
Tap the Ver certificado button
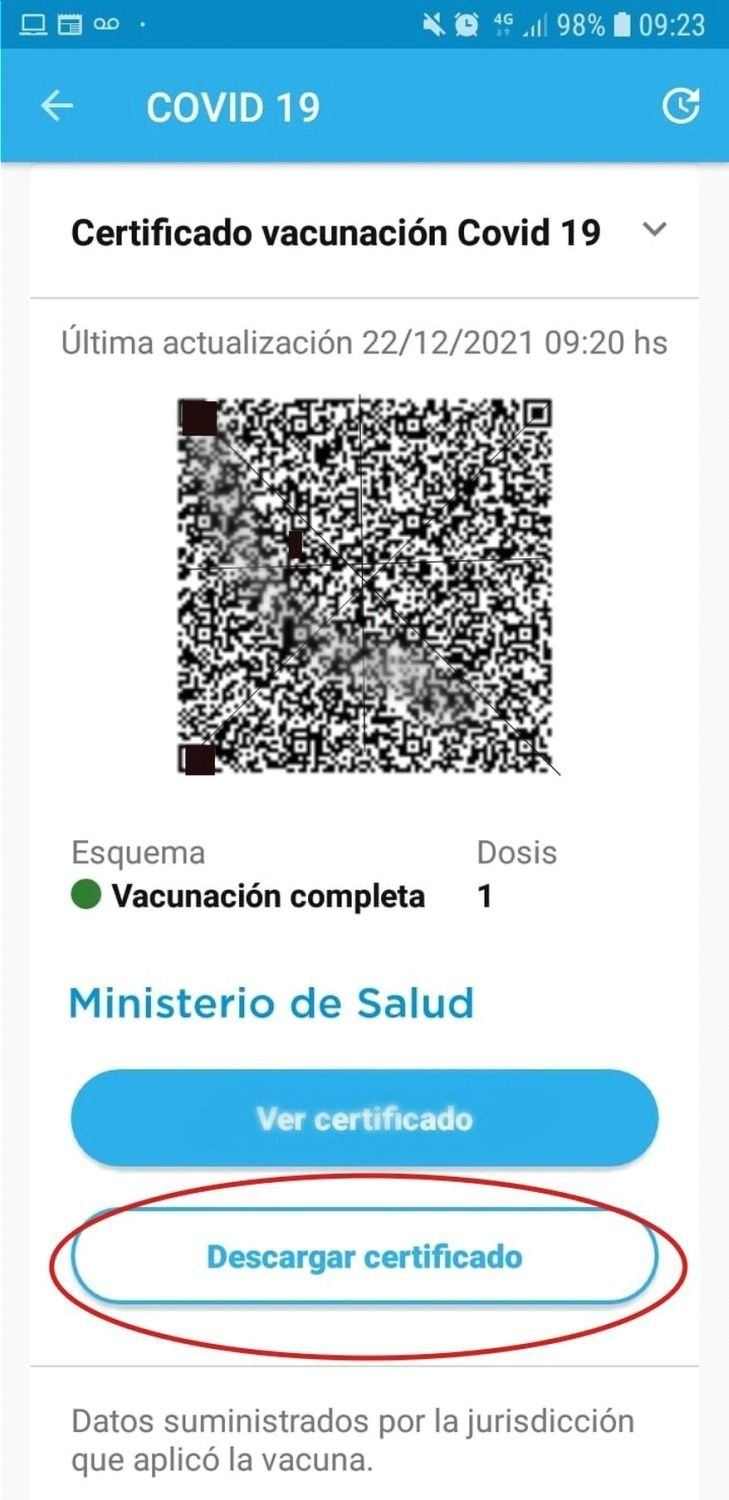(364, 1117)
